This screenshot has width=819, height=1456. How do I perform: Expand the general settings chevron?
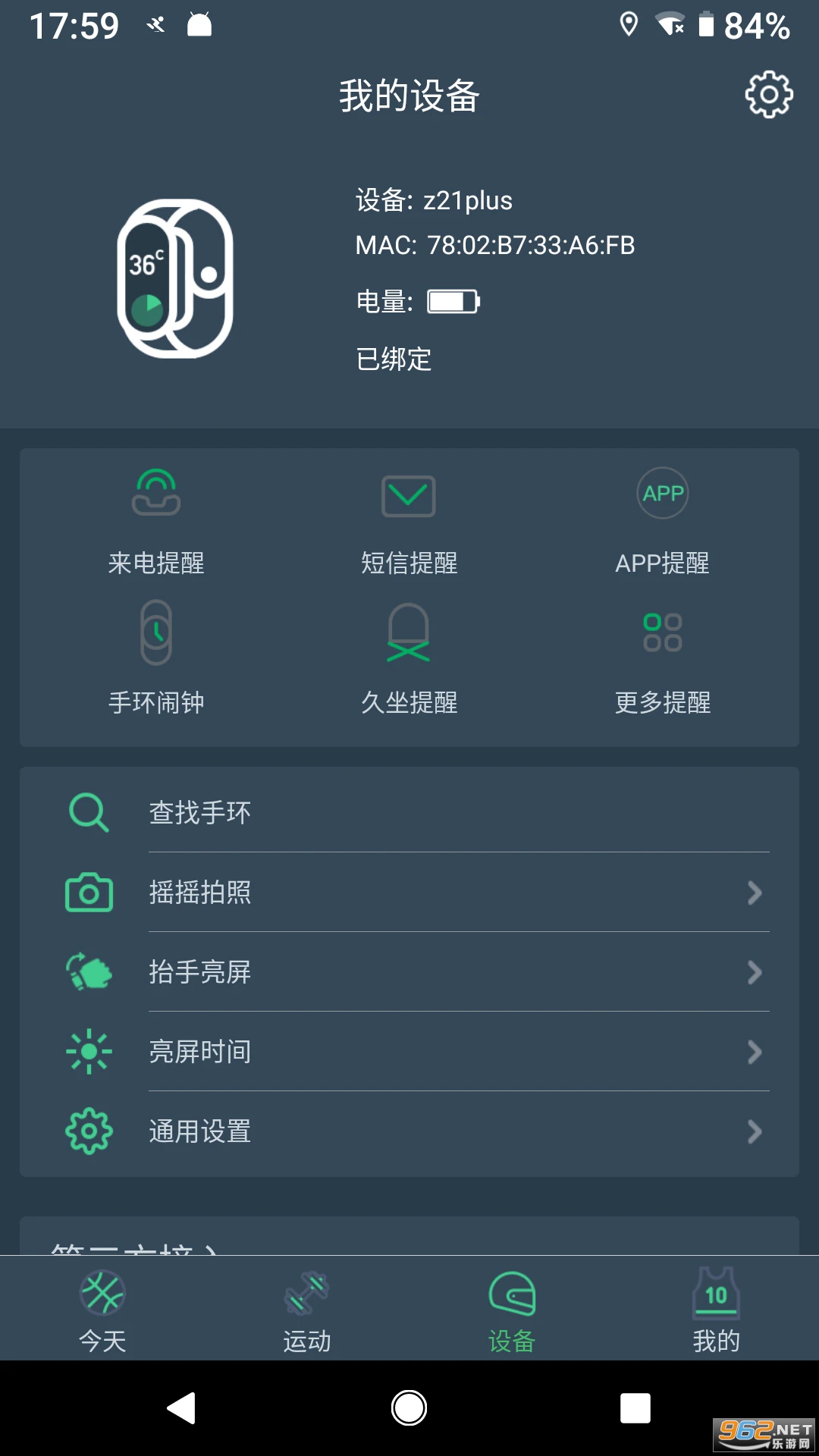coord(755,1131)
